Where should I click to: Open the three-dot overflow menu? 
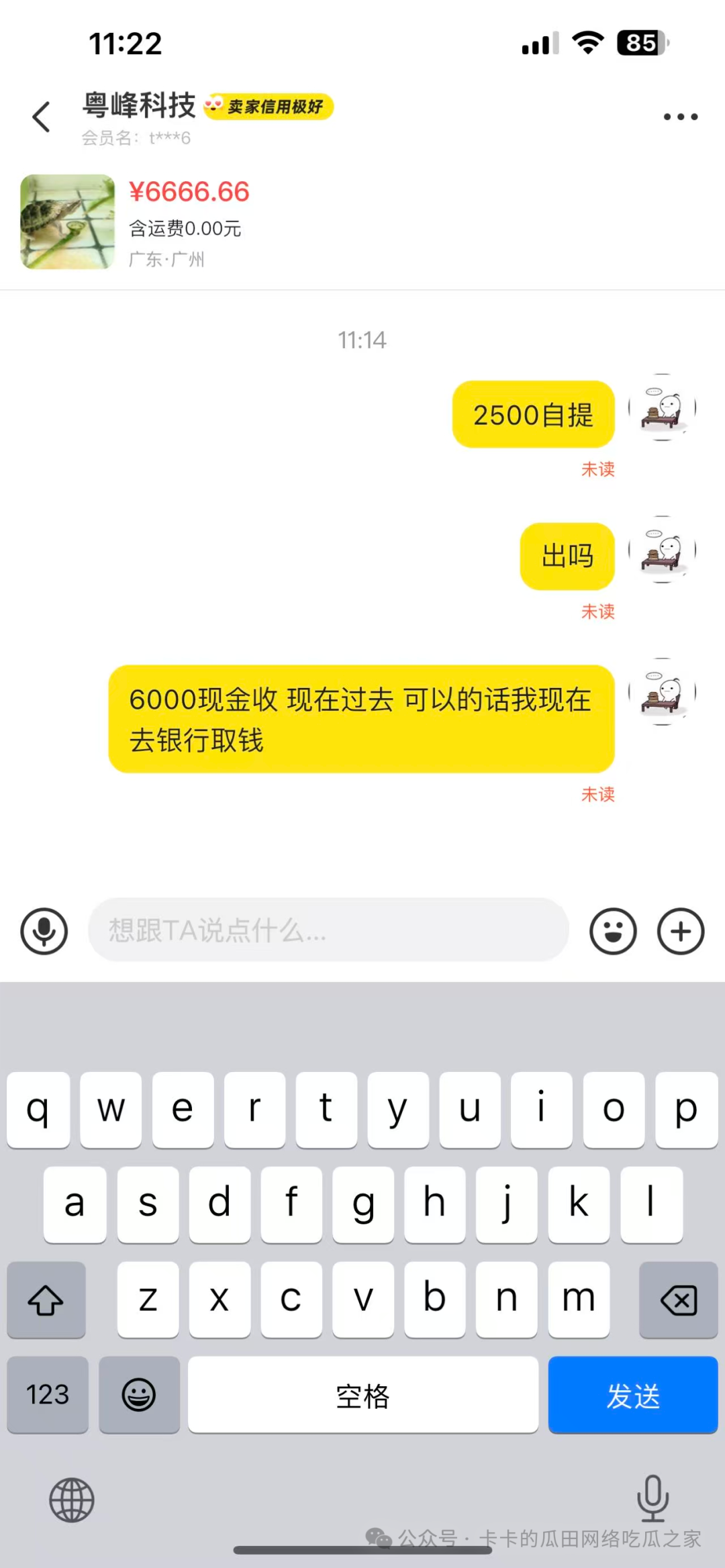tap(680, 117)
